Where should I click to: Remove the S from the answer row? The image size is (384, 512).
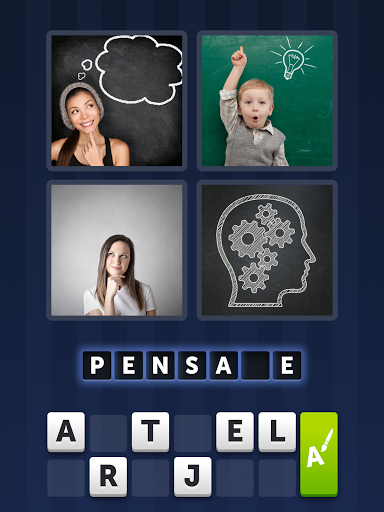point(192,365)
